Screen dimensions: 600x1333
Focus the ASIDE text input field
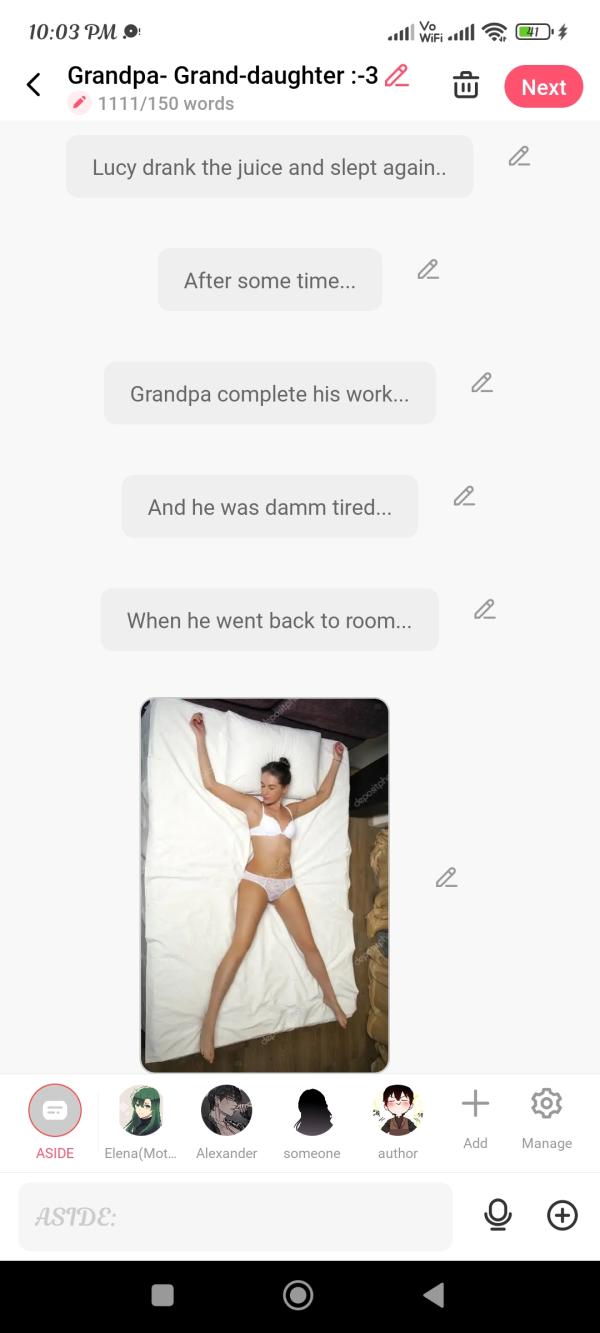click(235, 1217)
